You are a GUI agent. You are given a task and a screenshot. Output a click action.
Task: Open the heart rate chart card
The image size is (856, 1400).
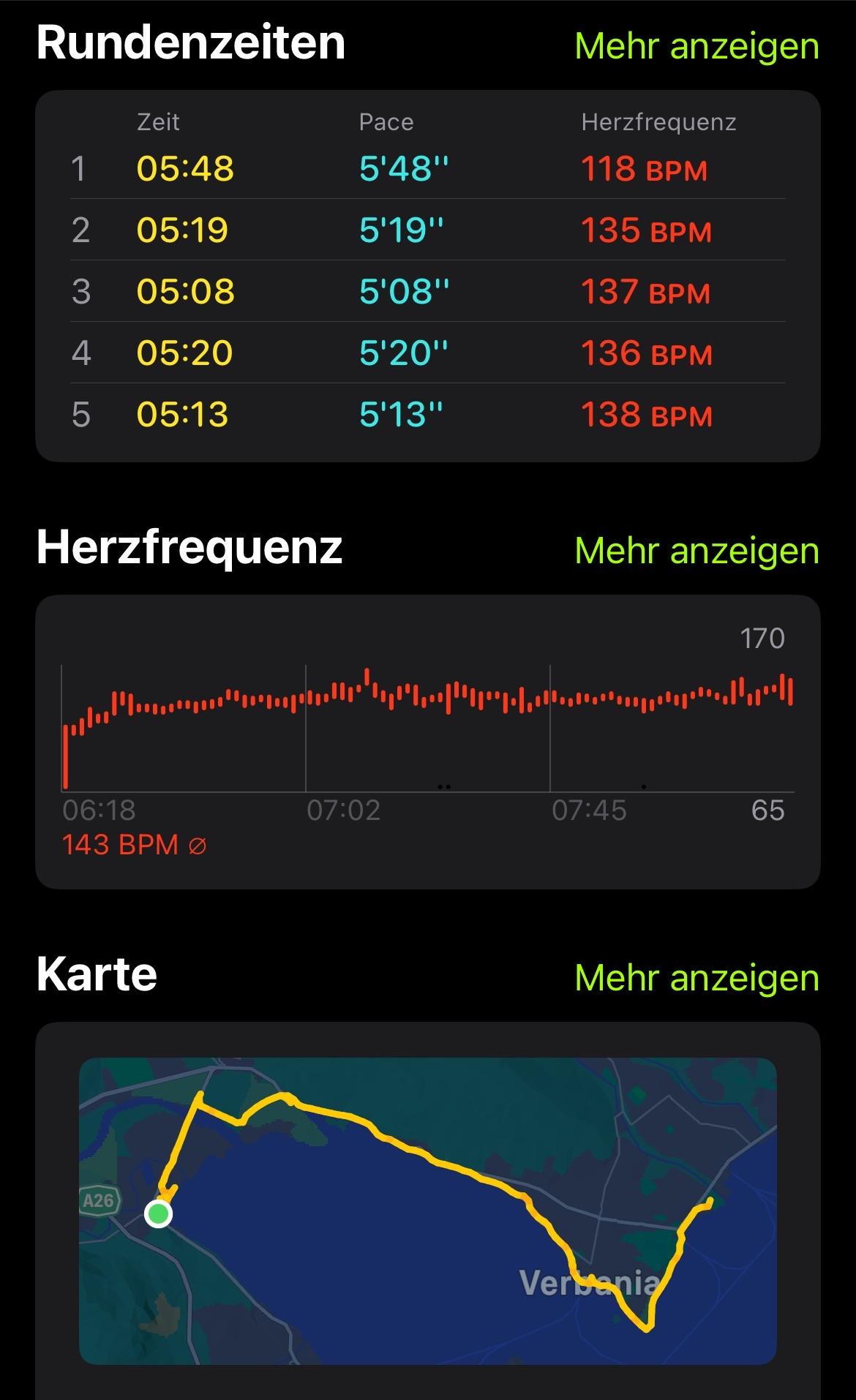pos(428,742)
